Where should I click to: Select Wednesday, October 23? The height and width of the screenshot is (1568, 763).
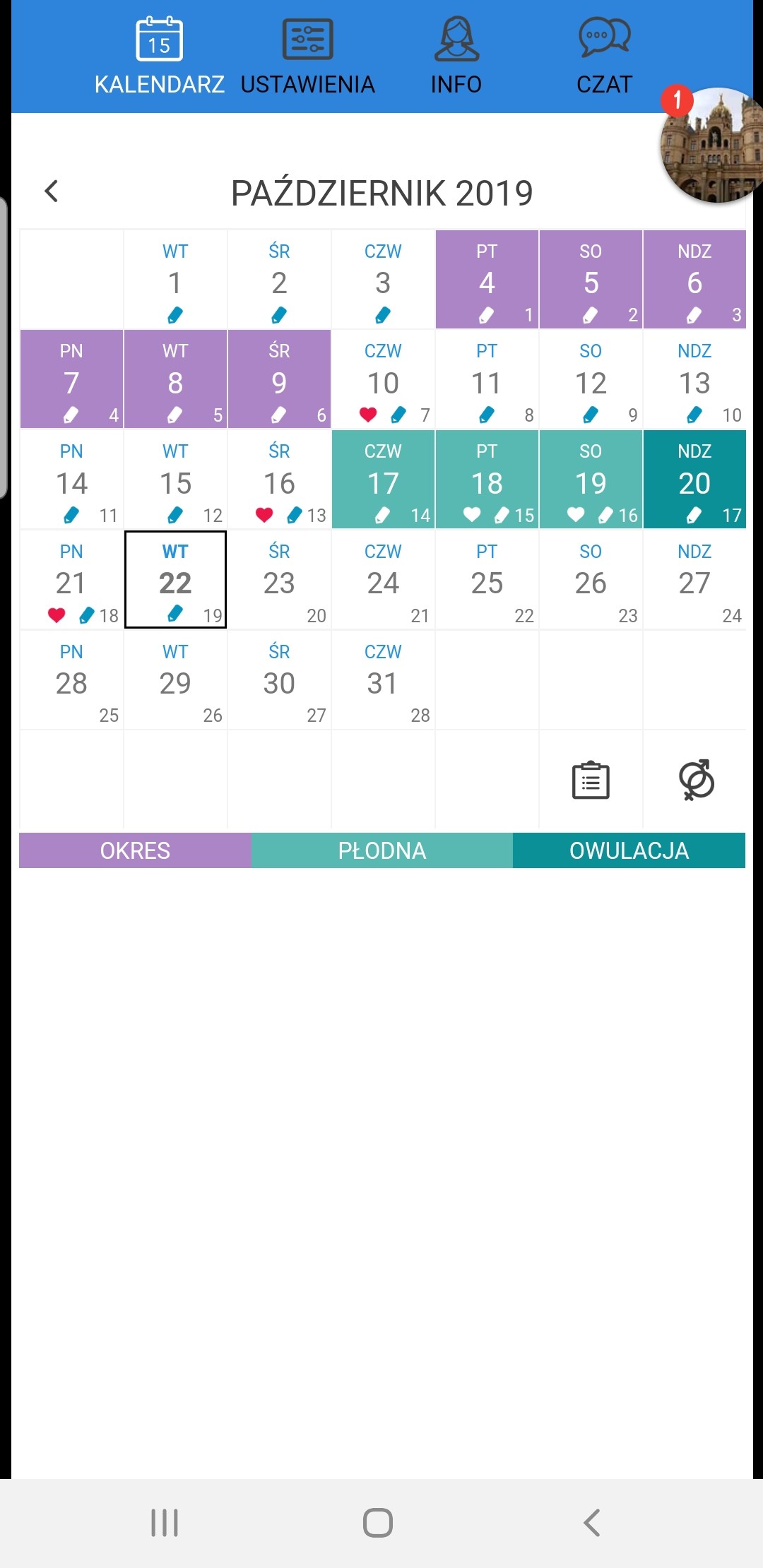279,579
